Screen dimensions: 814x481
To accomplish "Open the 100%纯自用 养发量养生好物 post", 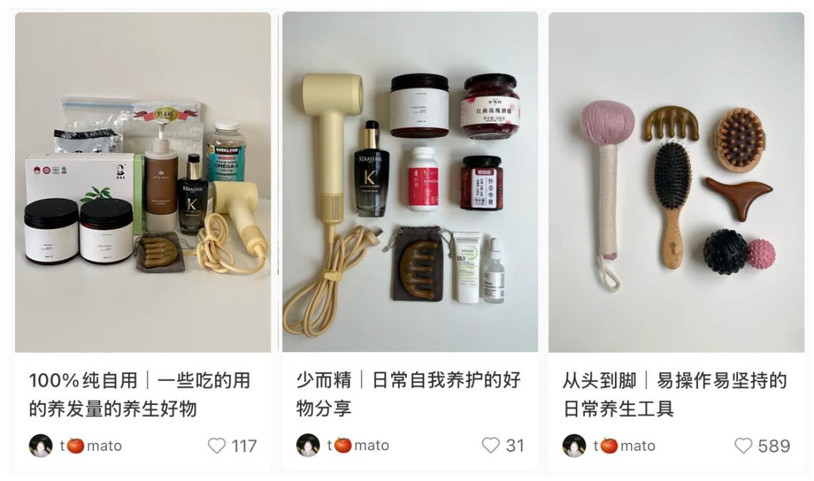I will coord(142,182).
